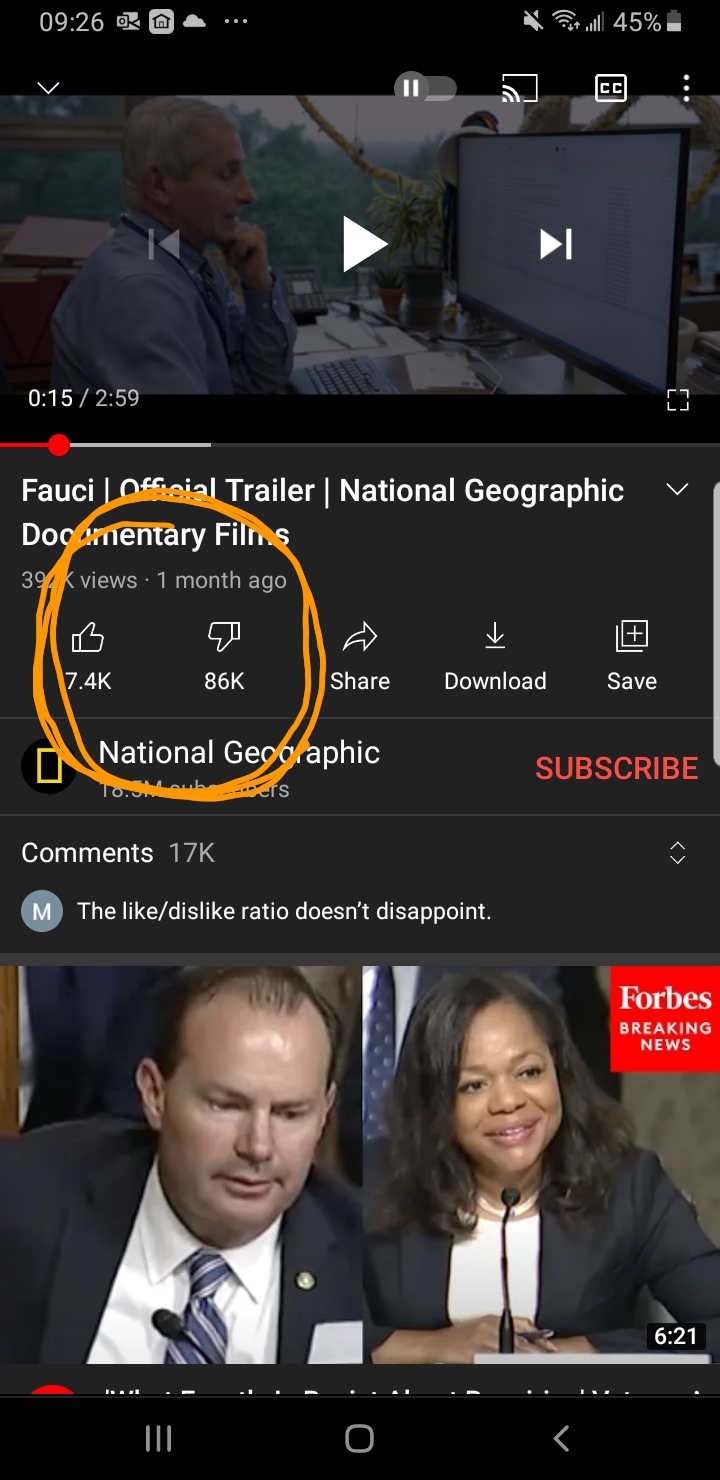Screen dimensions: 720x1480
Task: Go back using system navigation
Action: (x=562, y=1438)
